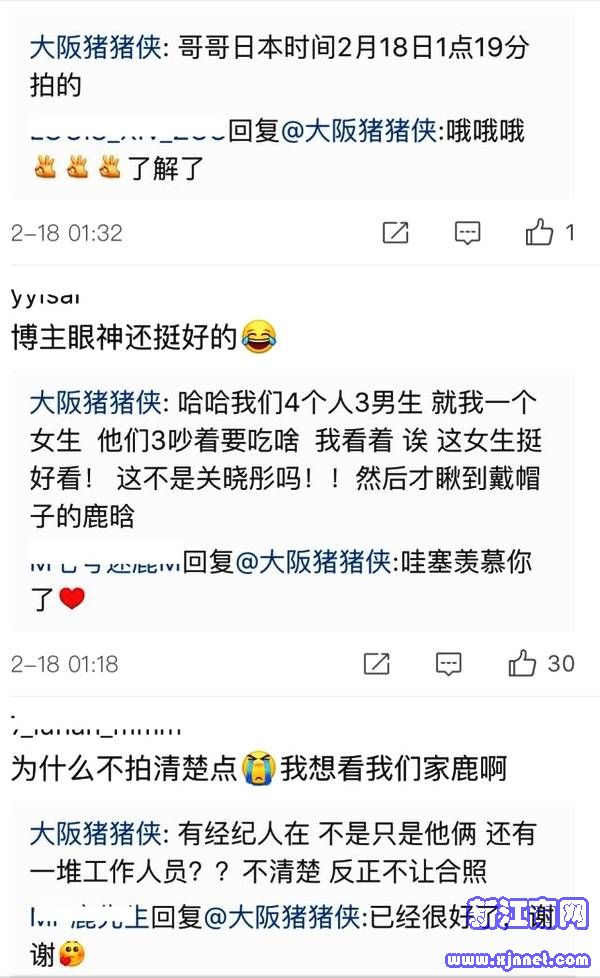Image resolution: width=600 pixels, height=978 pixels.
Task: Open 大阪猪猪侠 profile from the 有经纪人在 reply
Action: [x=95, y=832]
